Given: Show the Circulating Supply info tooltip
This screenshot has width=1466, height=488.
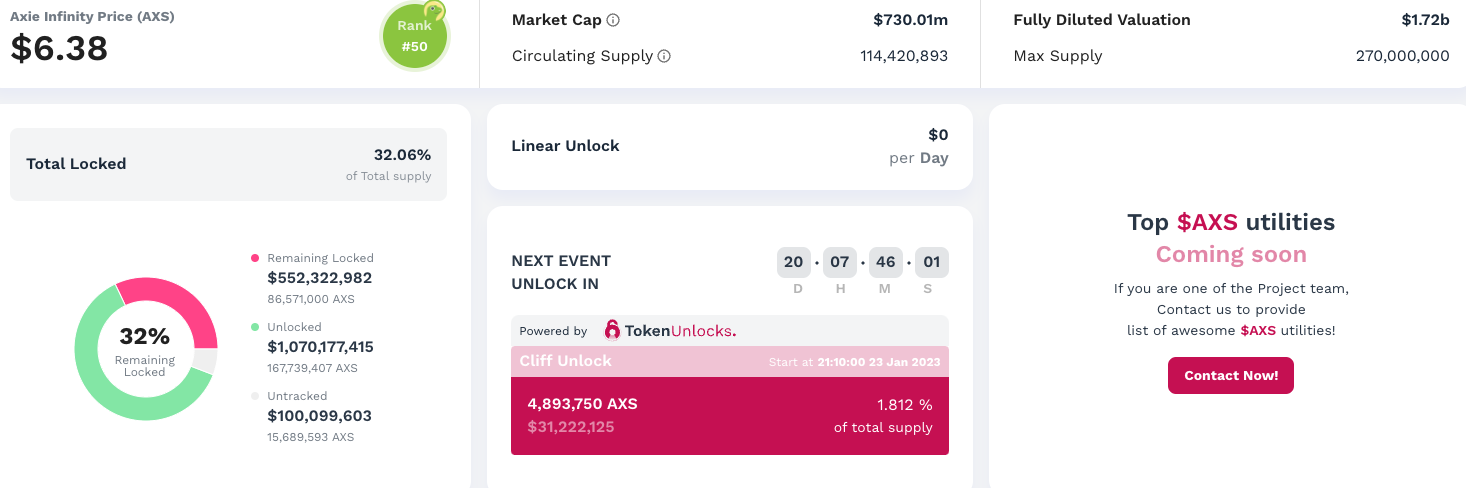Looking at the screenshot, I should 664,56.
